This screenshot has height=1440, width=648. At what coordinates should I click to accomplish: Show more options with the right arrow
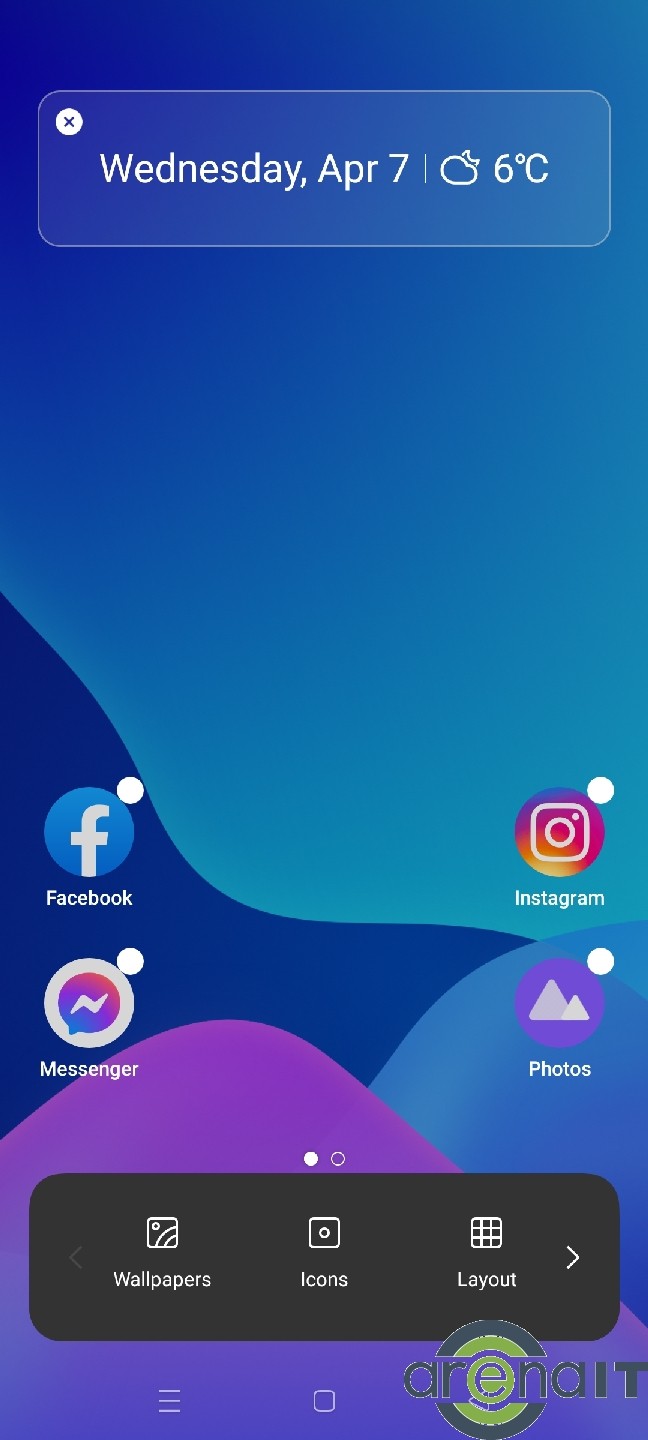pos(572,1257)
